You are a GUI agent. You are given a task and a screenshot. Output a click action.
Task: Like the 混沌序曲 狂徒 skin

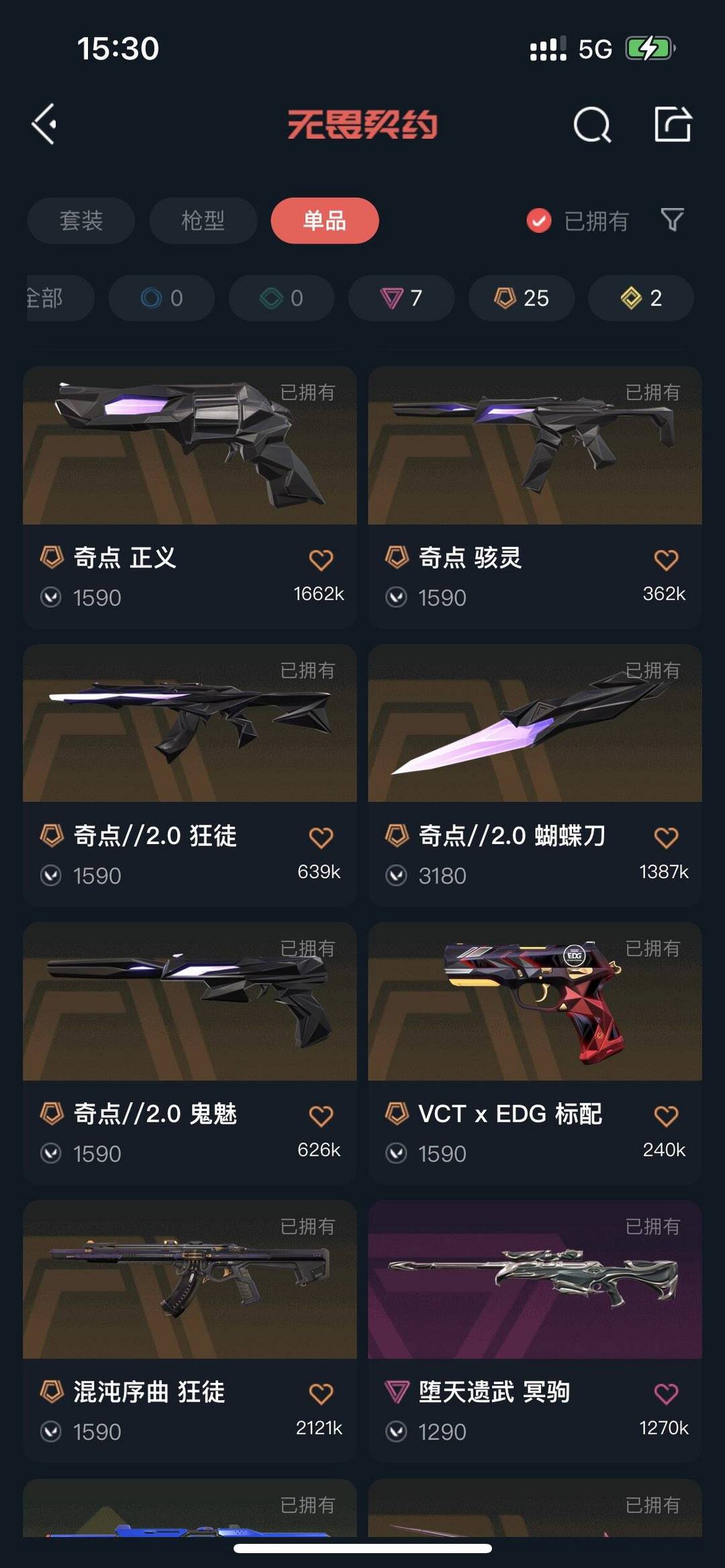coord(321,1394)
